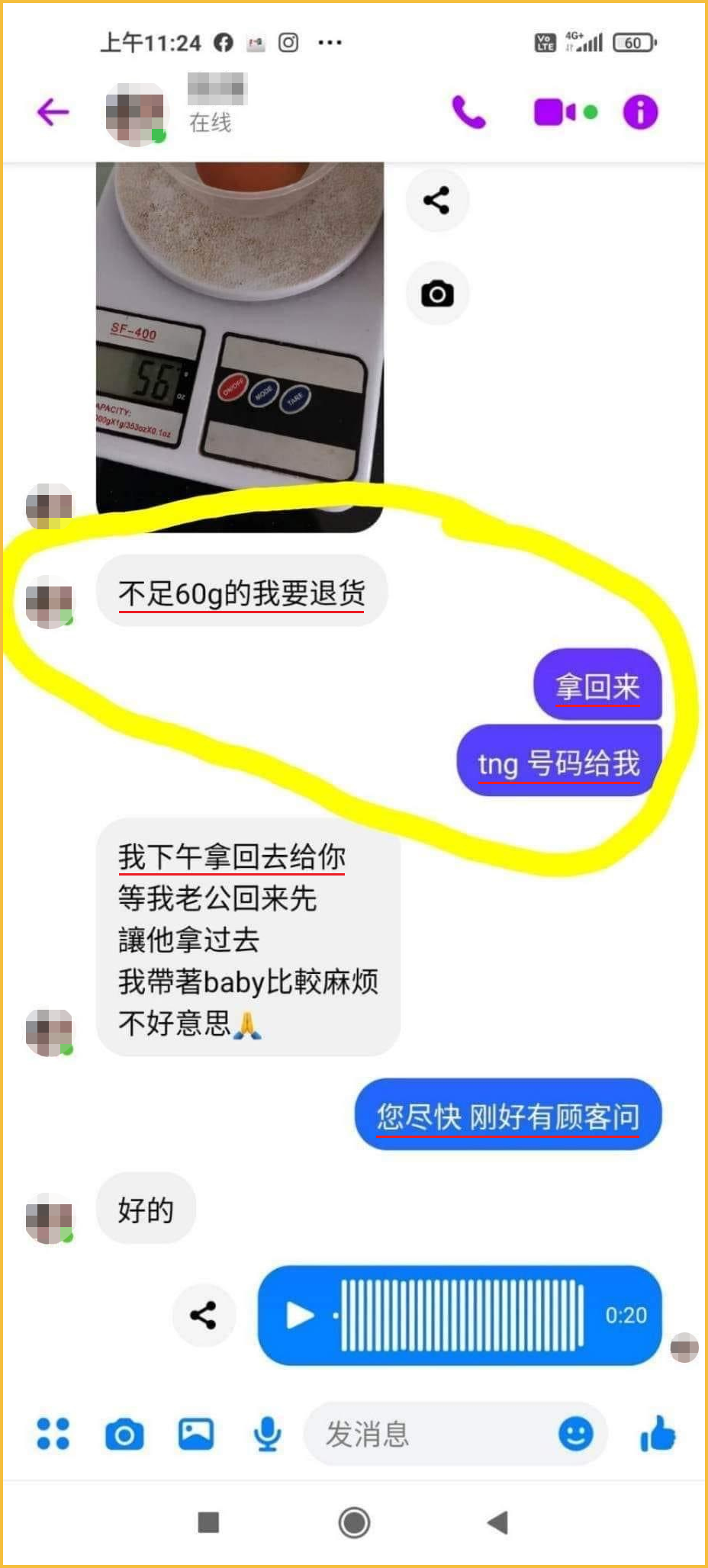
Task: Open the camera icon beside the scale photo
Action: point(437,294)
